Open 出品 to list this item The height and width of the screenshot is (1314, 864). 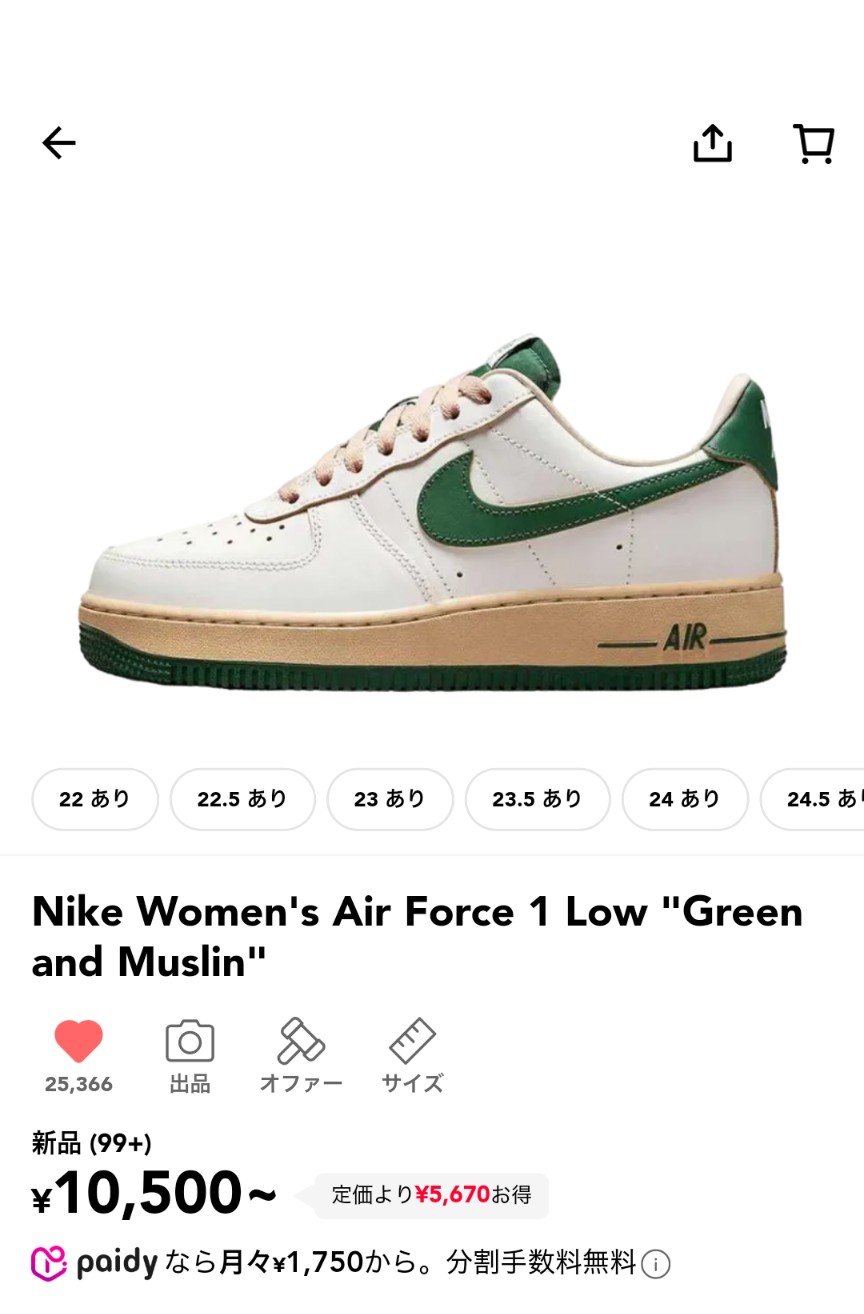pyautogui.click(x=190, y=1056)
